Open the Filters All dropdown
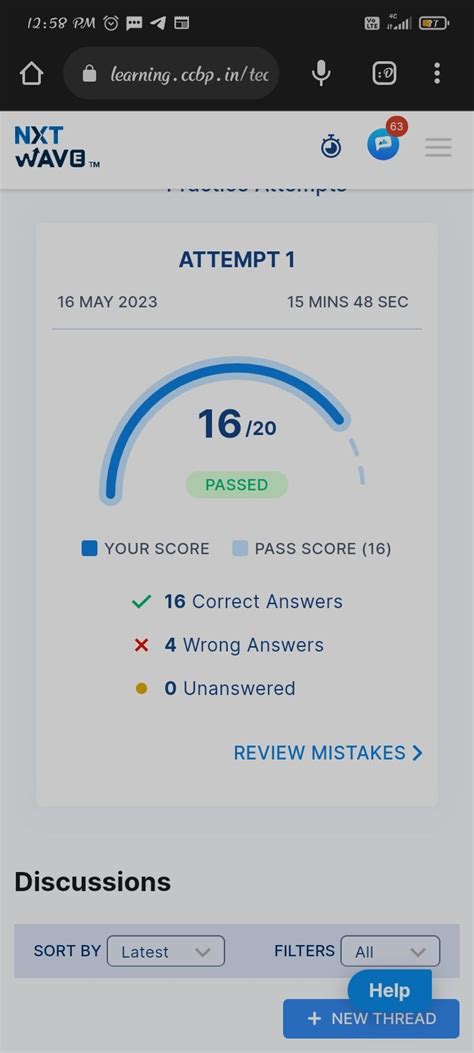The height and width of the screenshot is (1053, 474). 390,952
